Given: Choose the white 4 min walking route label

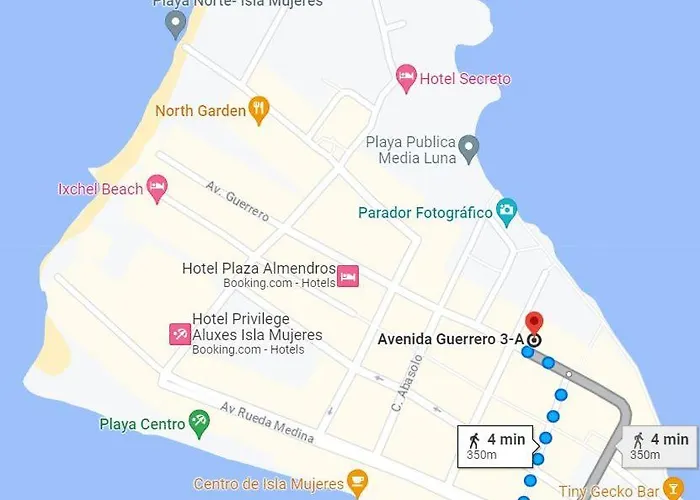Looking at the screenshot, I should (494, 445).
